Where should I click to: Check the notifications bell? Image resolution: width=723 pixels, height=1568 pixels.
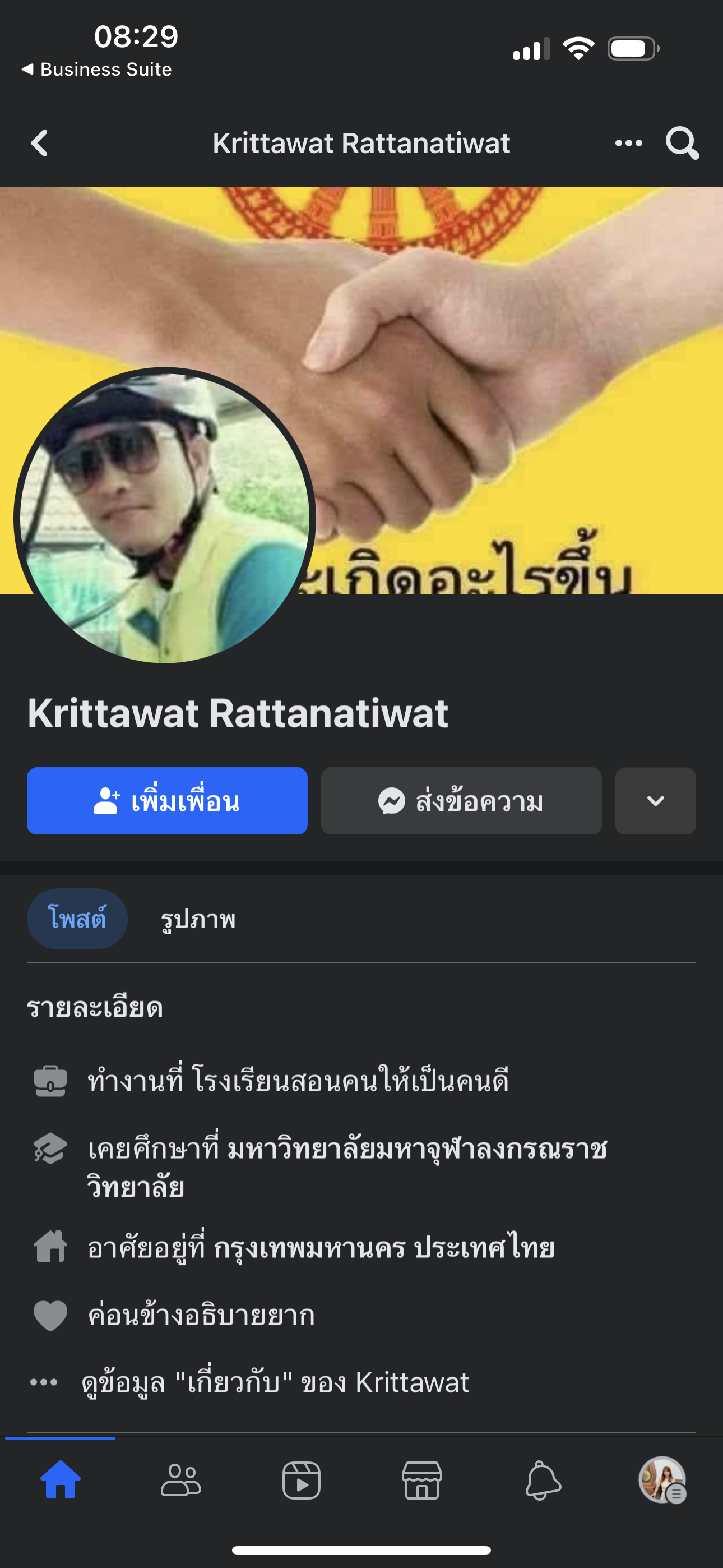543,1480
